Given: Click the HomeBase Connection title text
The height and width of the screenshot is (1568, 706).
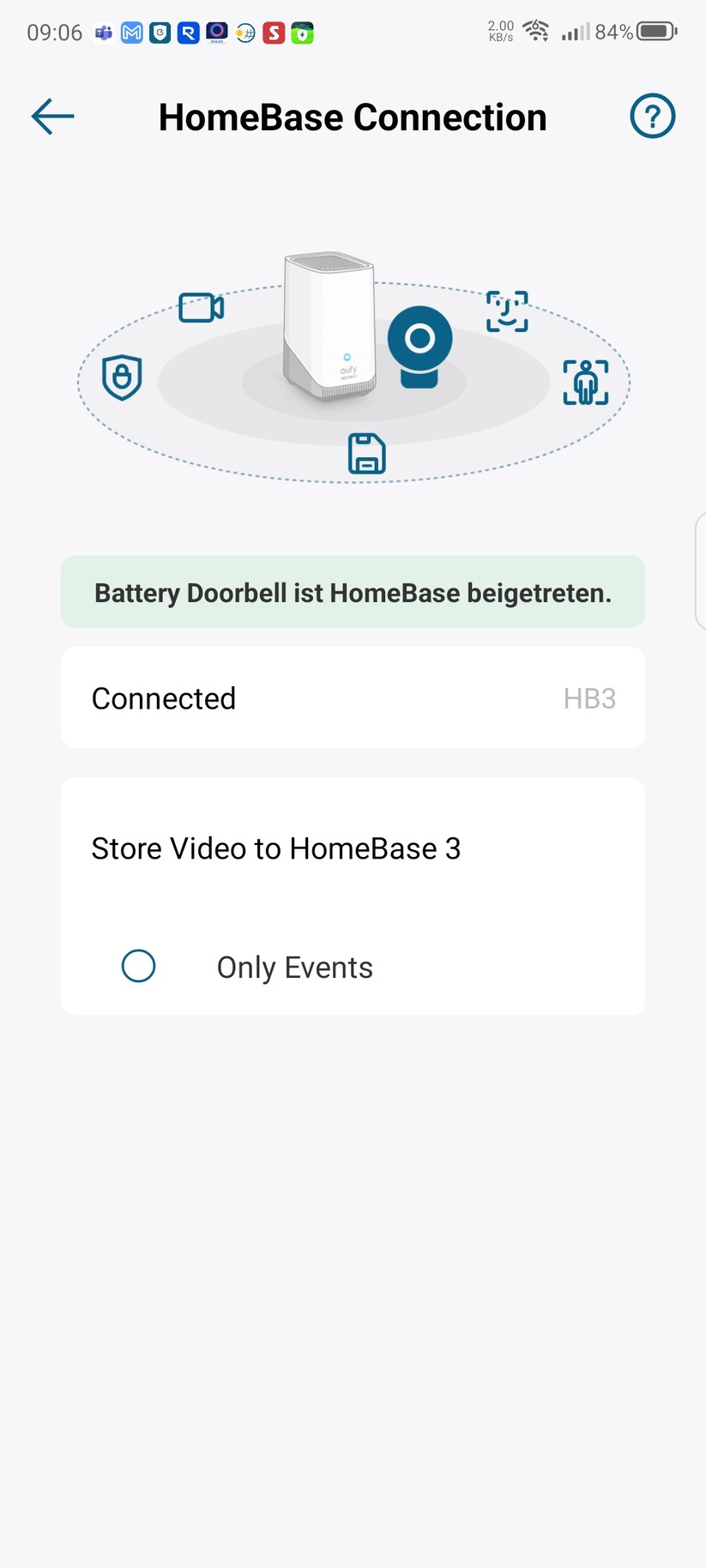Looking at the screenshot, I should pyautogui.click(x=352, y=117).
